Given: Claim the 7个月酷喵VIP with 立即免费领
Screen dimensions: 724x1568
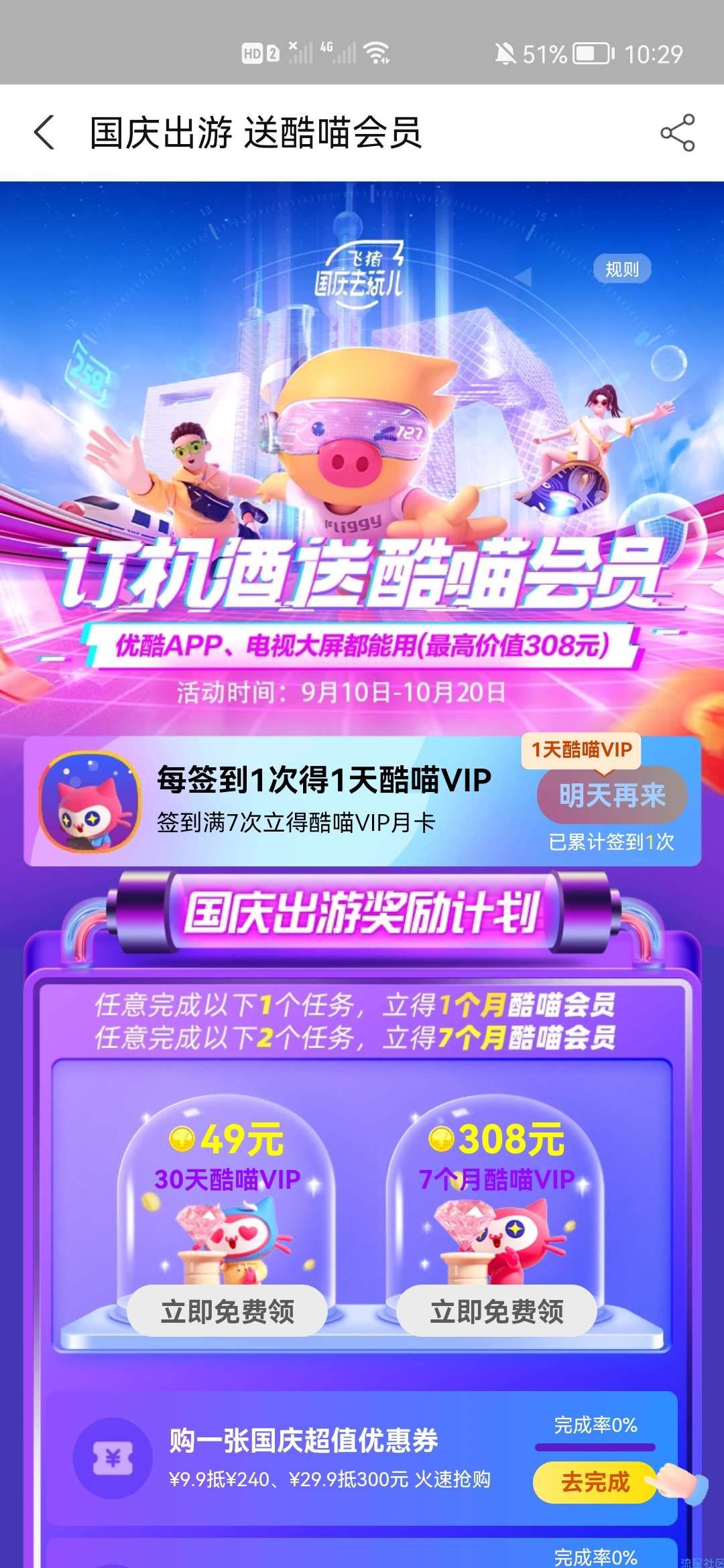Looking at the screenshot, I should (x=497, y=1311).
